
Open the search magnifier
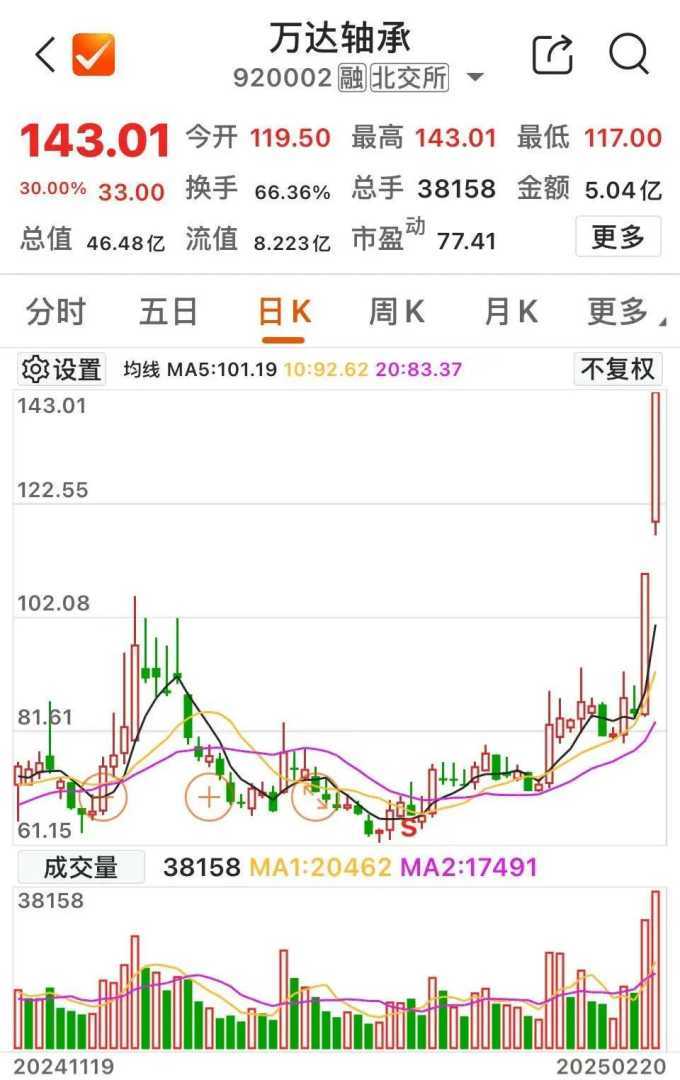tap(629, 54)
